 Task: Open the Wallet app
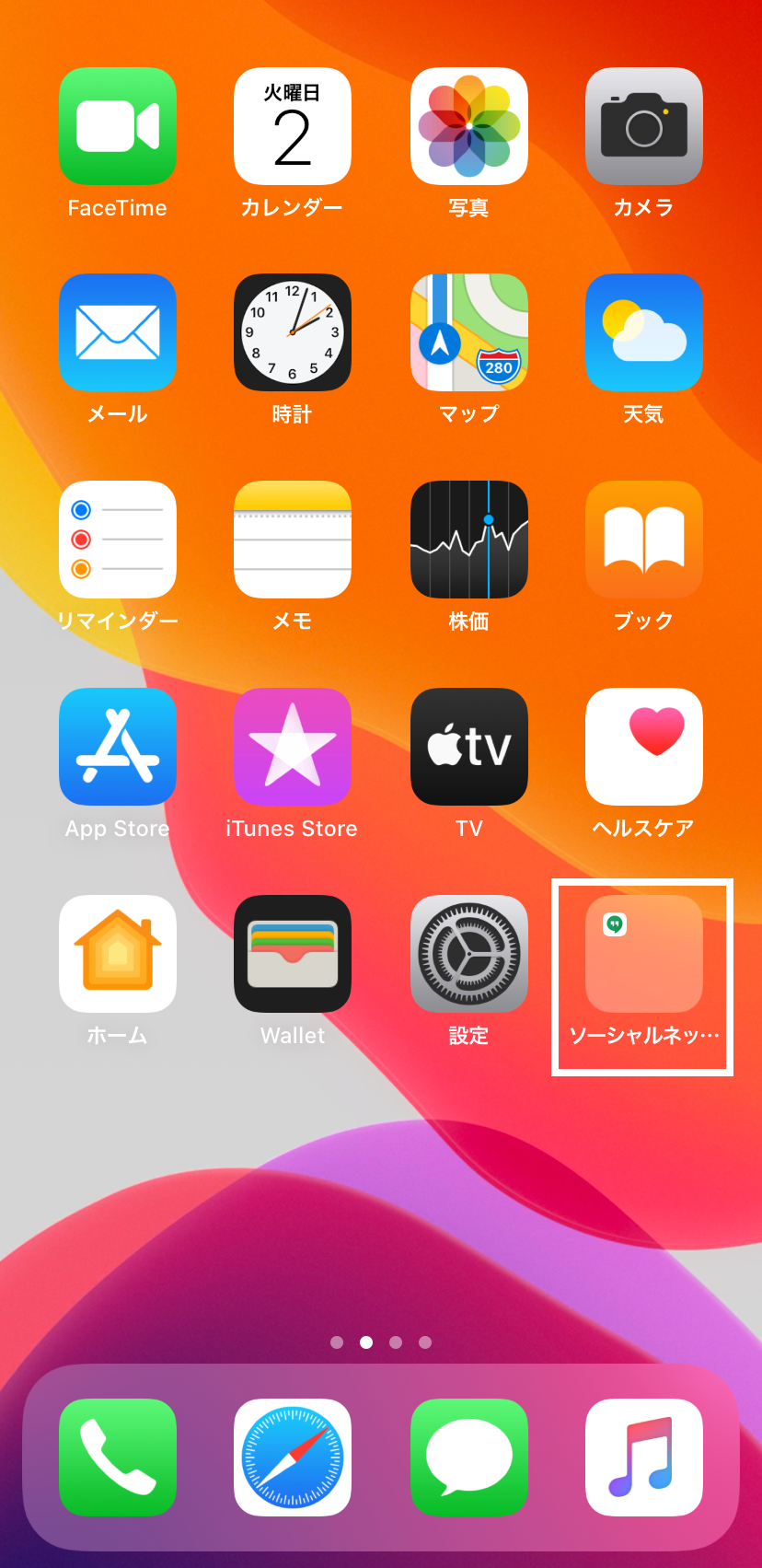click(293, 954)
